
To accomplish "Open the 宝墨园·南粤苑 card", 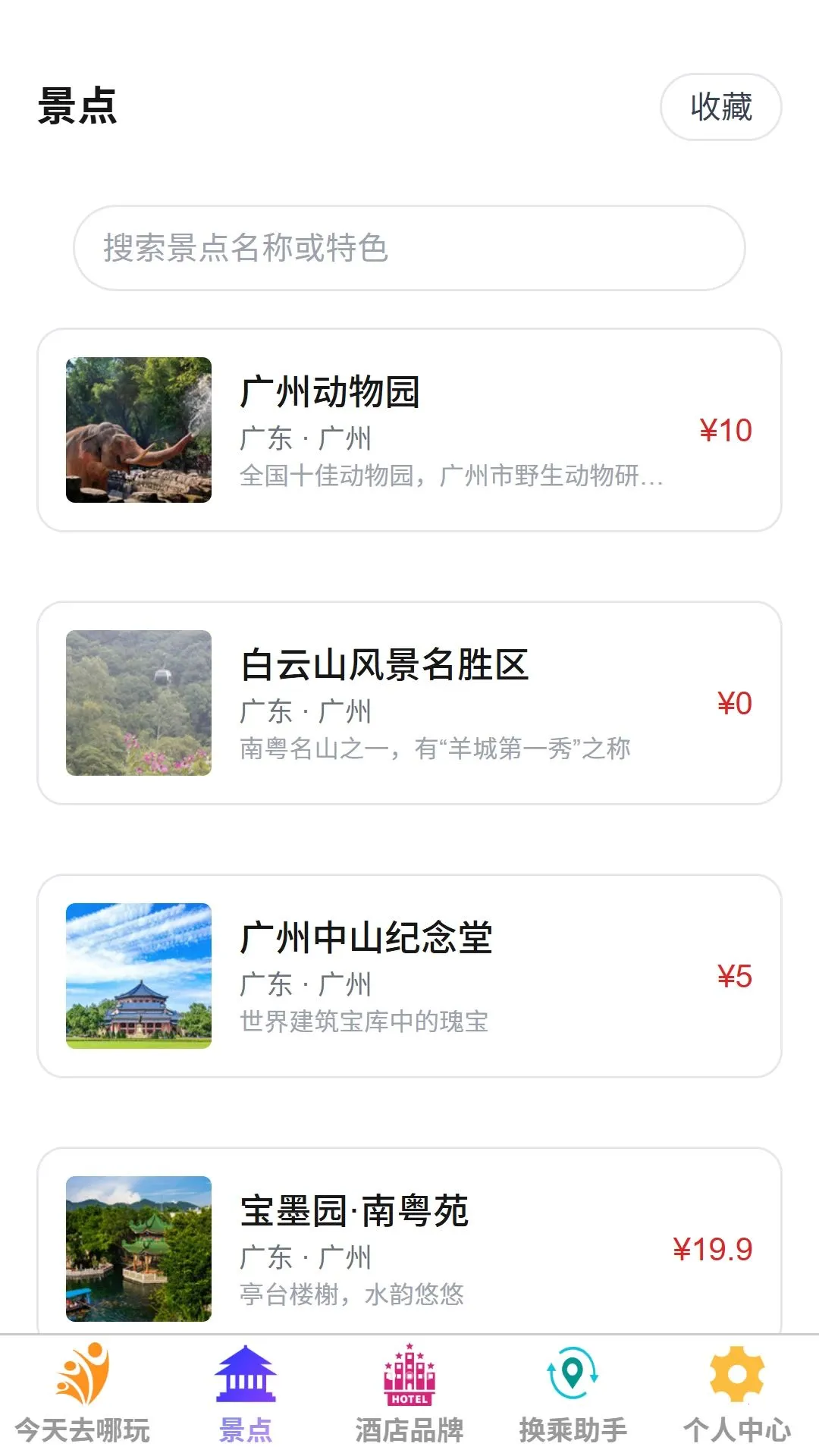I will [x=409, y=1241].
